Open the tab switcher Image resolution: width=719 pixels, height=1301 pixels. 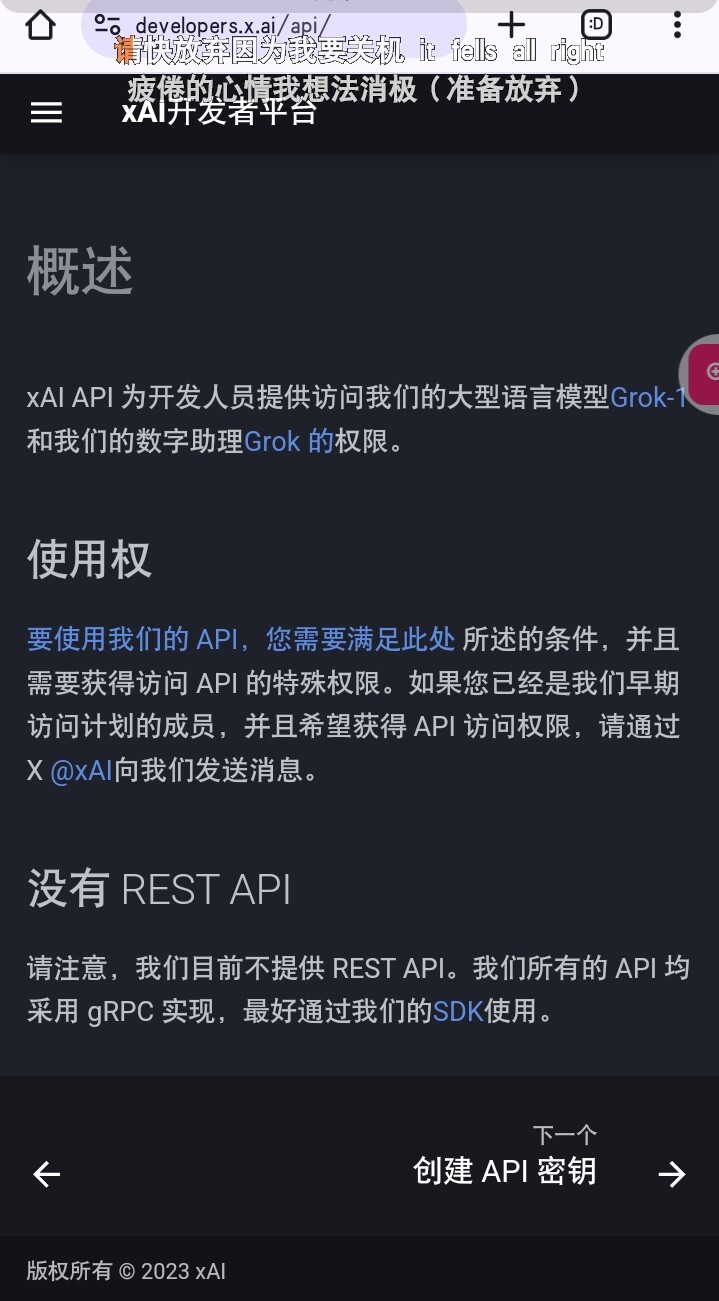[597, 25]
